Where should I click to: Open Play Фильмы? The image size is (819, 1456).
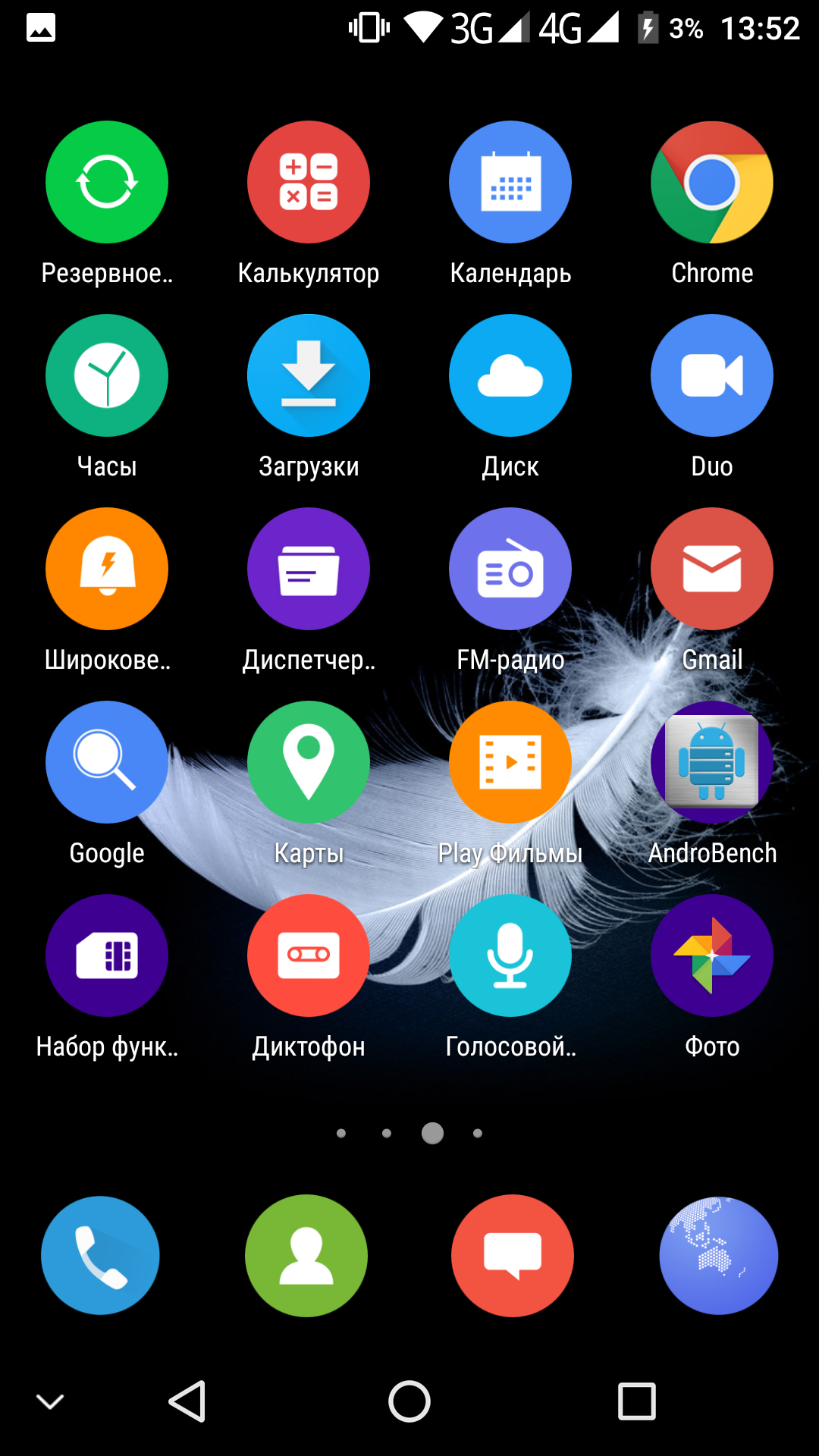(510, 763)
